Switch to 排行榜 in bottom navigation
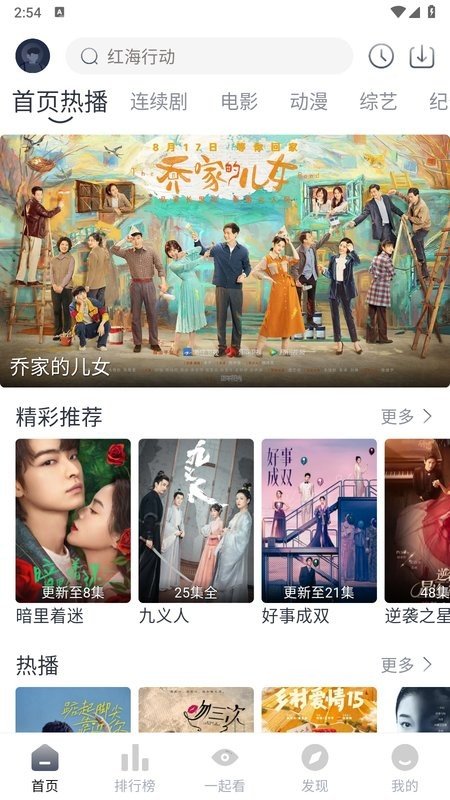Viewport: 450px width, 800px height. tap(135, 768)
